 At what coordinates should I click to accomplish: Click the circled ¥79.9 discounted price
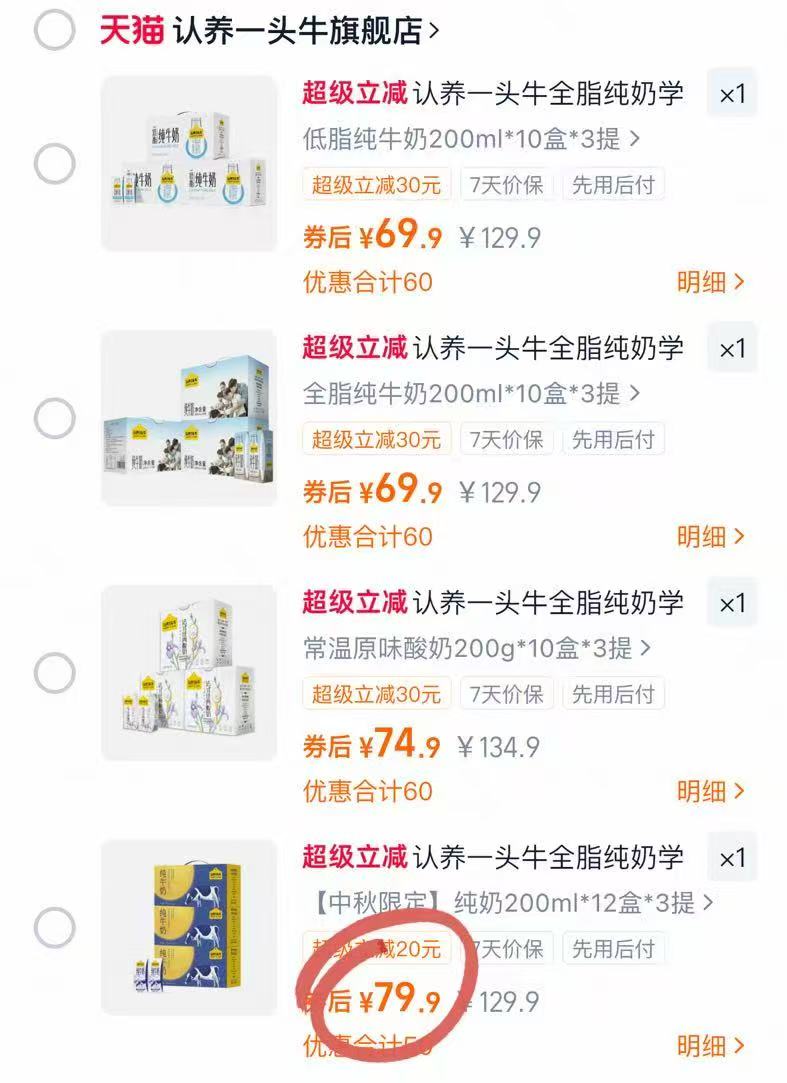click(x=404, y=997)
